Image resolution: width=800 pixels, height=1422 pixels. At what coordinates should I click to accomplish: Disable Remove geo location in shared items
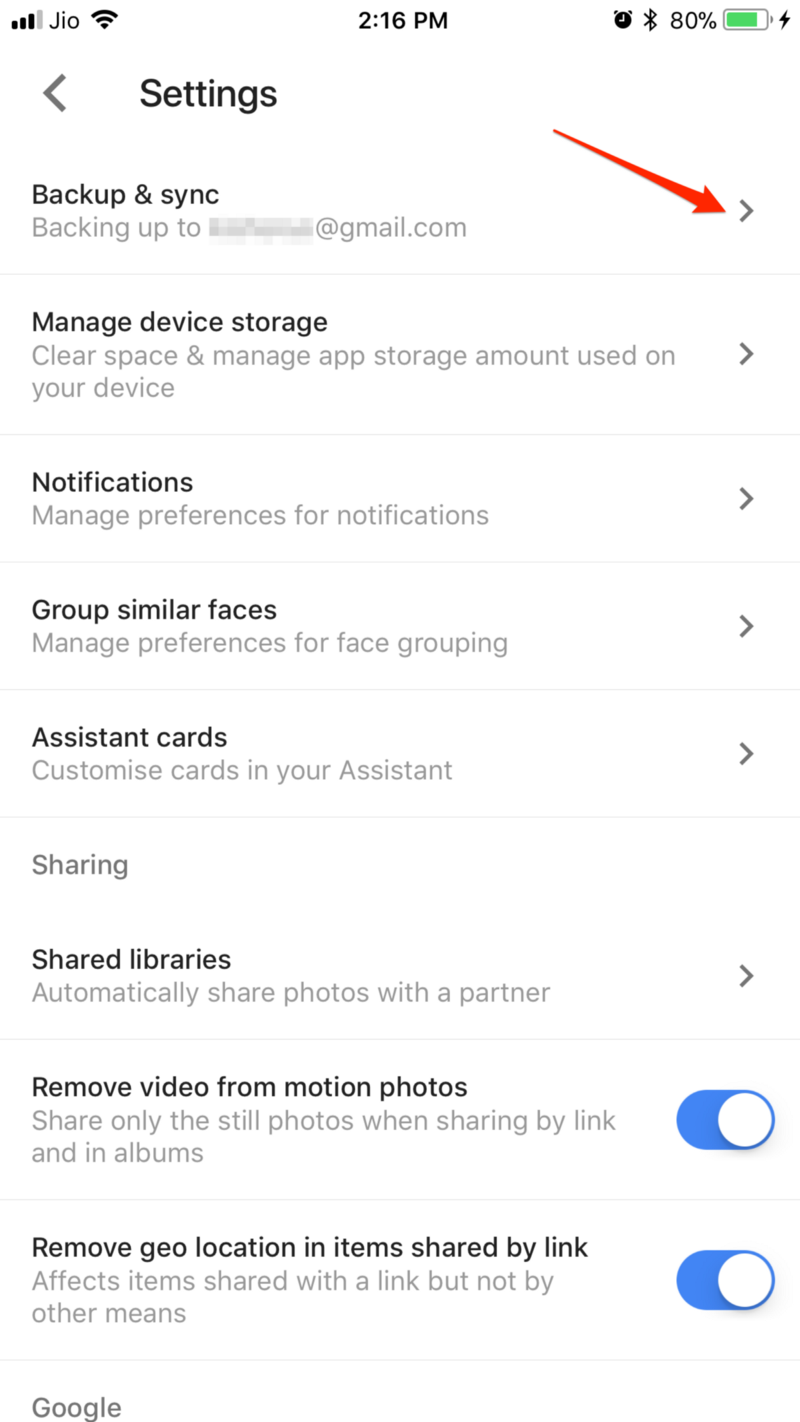coord(725,1280)
